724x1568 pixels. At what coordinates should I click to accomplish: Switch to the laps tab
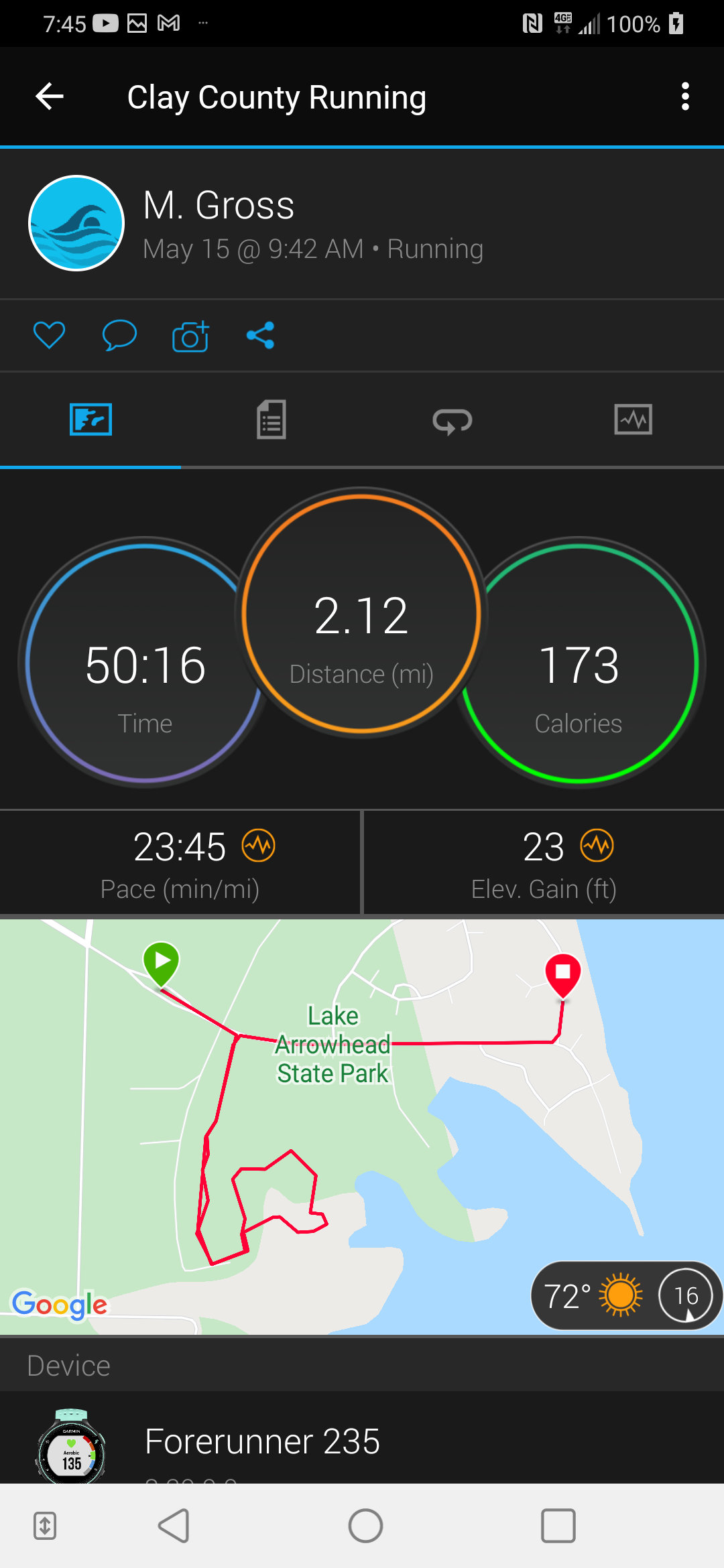click(452, 420)
